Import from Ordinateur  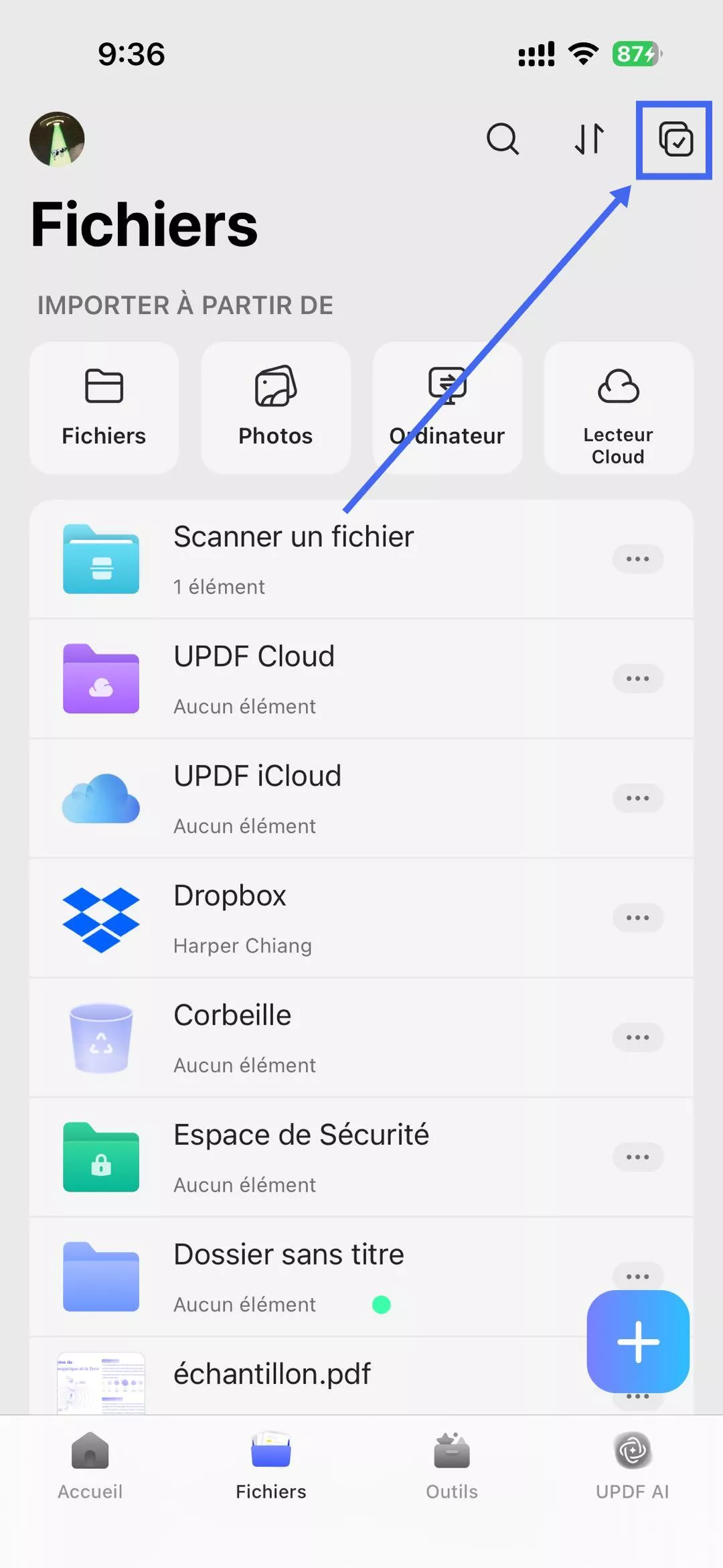pos(447,405)
